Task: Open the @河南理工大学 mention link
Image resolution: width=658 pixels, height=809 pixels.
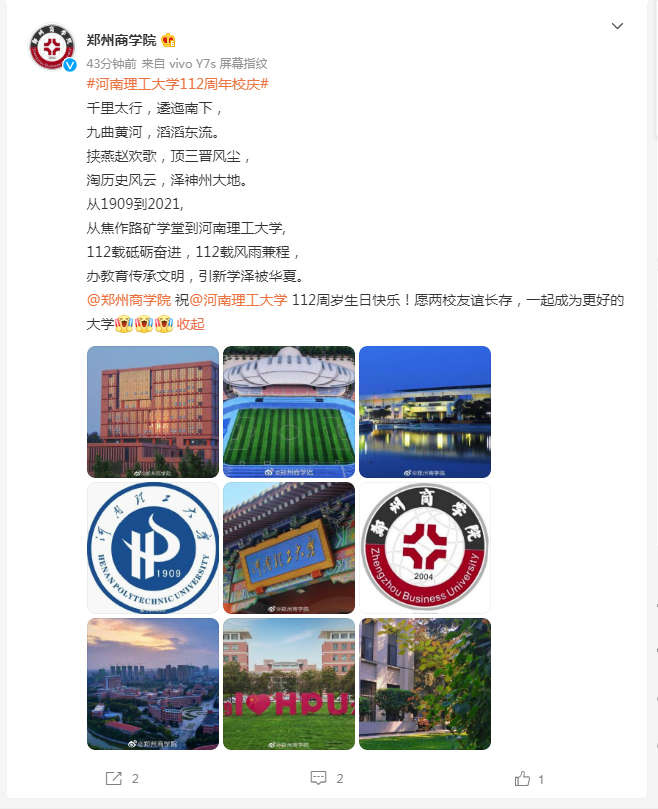Action: (238, 300)
